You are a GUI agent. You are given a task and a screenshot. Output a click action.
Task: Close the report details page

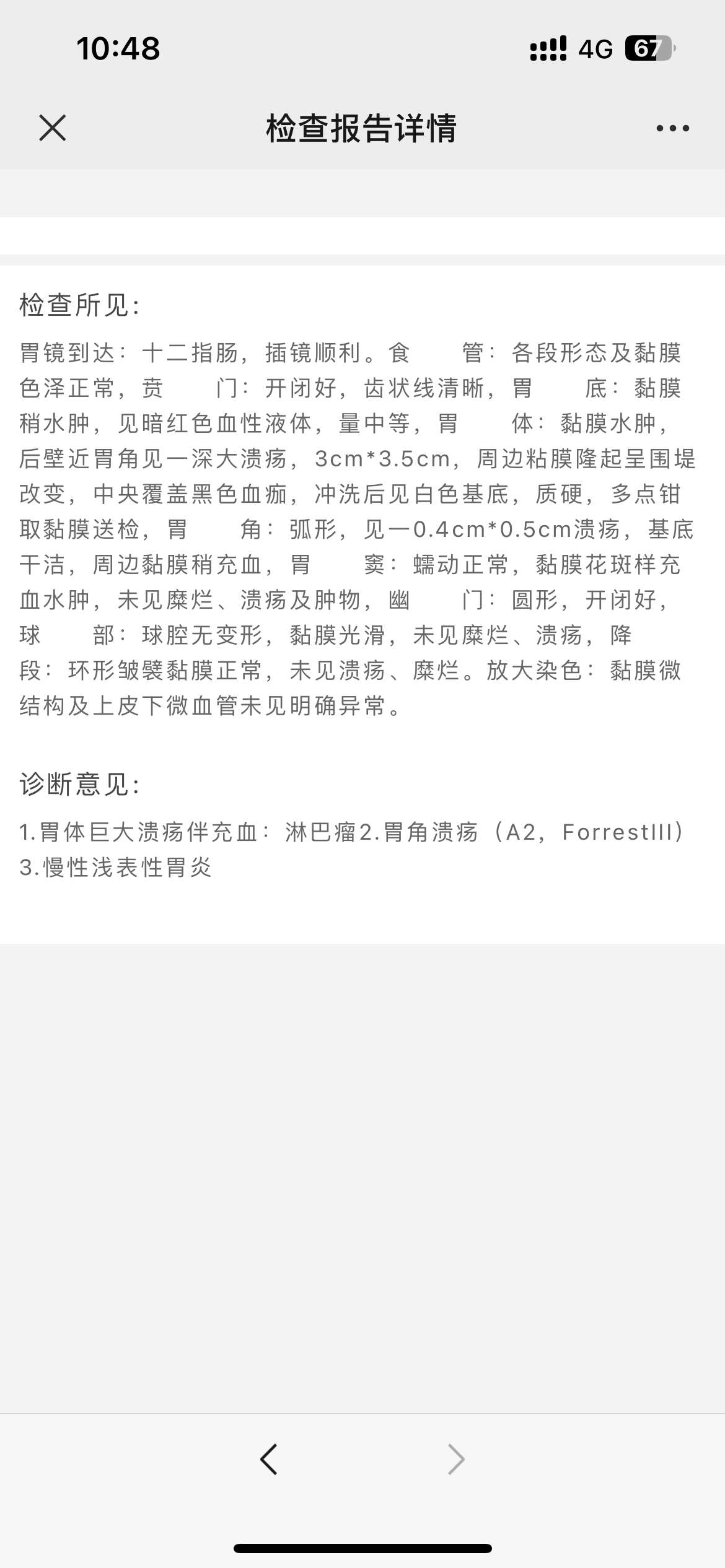click(x=52, y=128)
